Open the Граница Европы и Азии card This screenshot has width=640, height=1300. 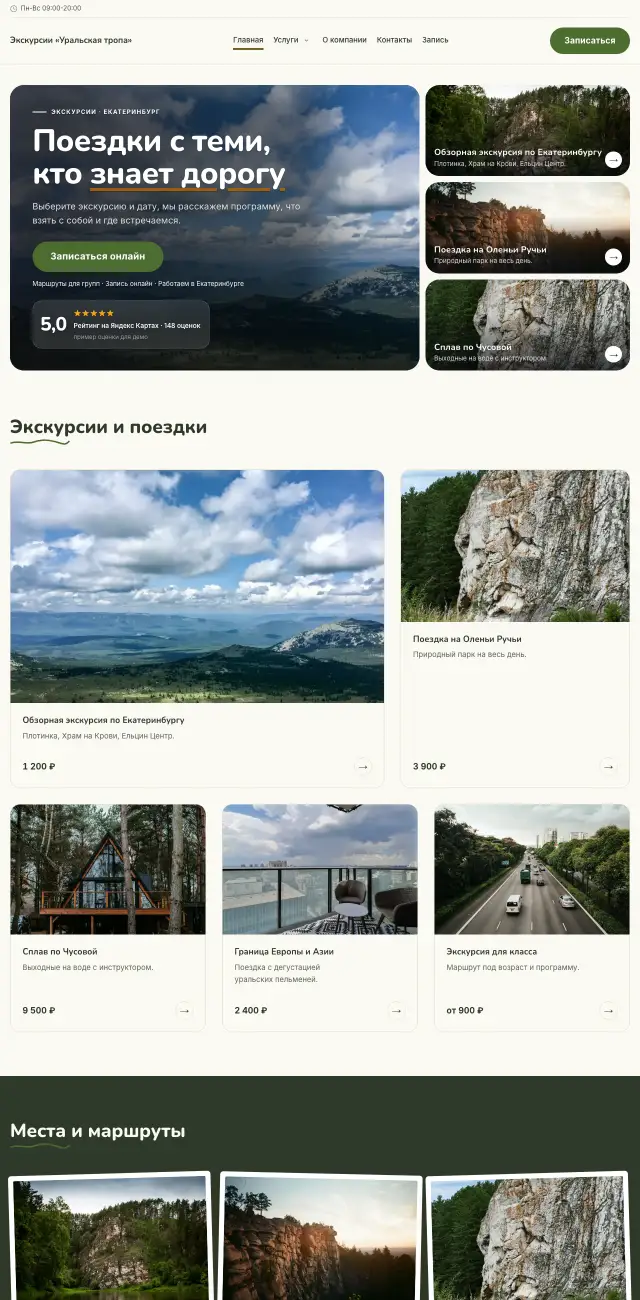tap(320, 918)
